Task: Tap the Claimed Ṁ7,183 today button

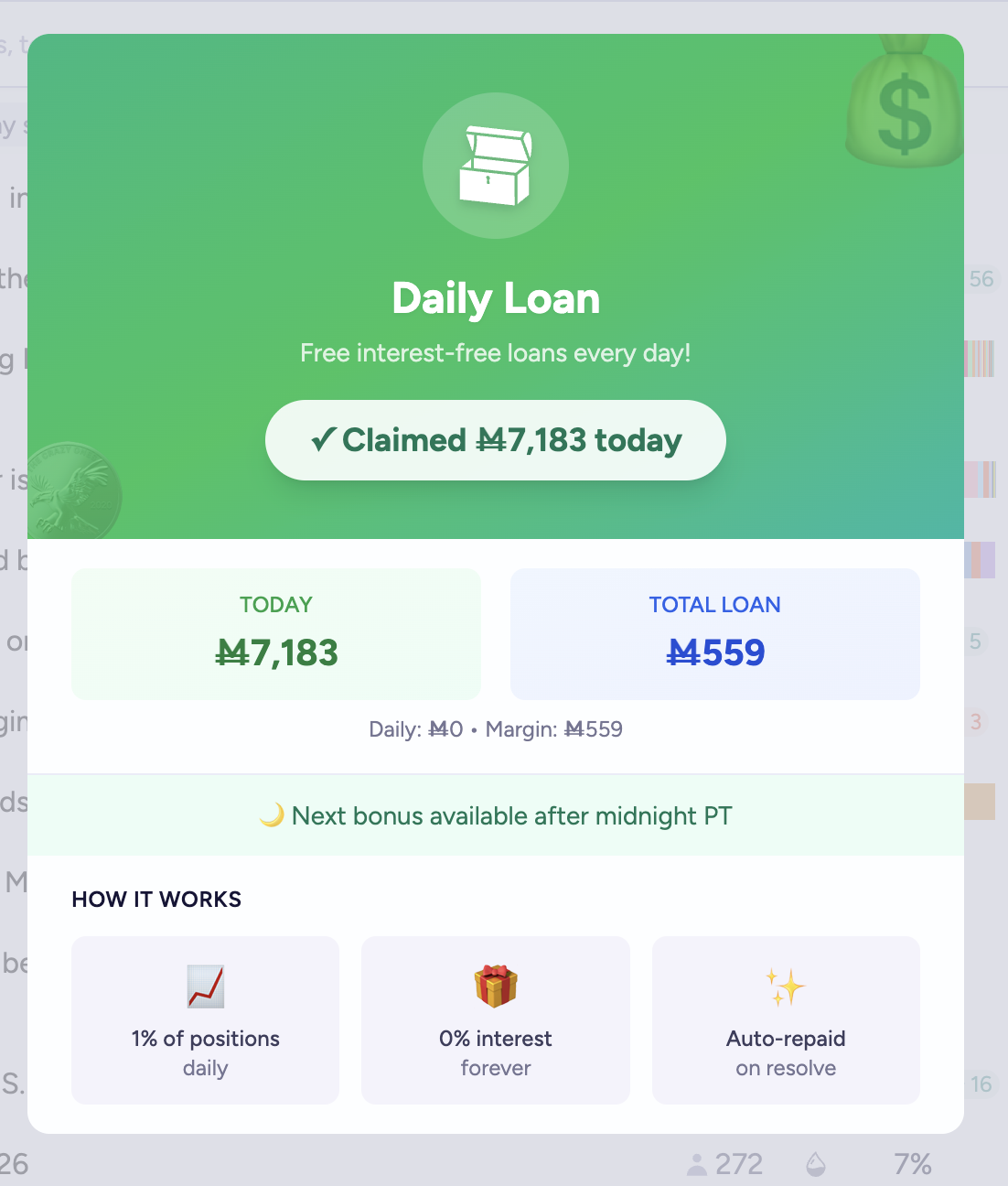Action: click(x=495, y=440)
